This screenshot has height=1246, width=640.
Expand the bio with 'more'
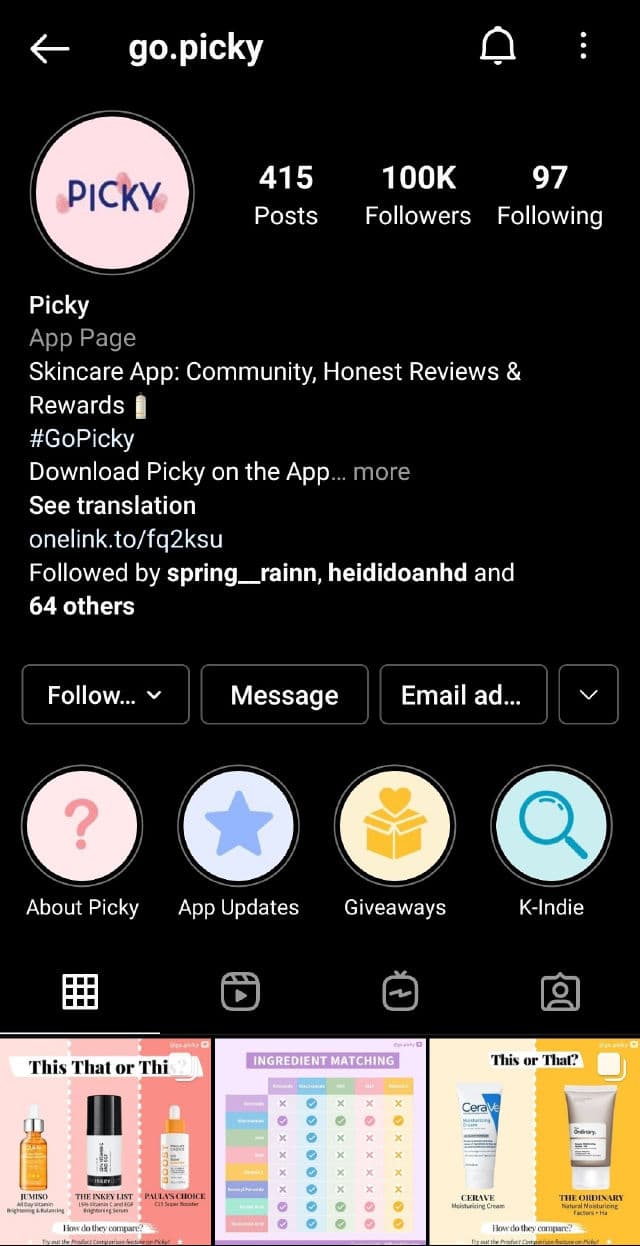point(381,472)
